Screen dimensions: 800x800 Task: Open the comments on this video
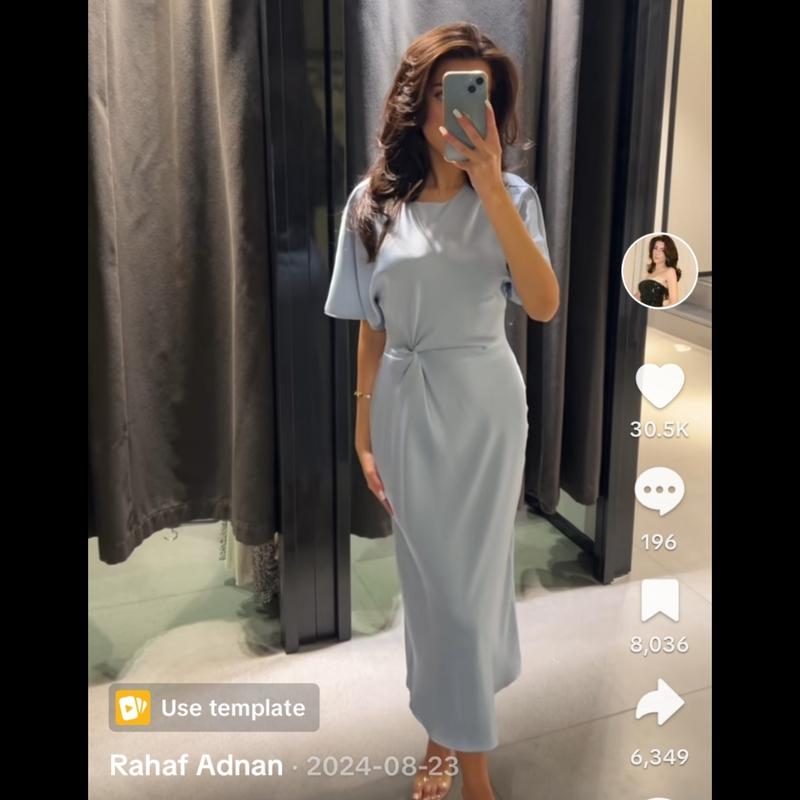660,492
